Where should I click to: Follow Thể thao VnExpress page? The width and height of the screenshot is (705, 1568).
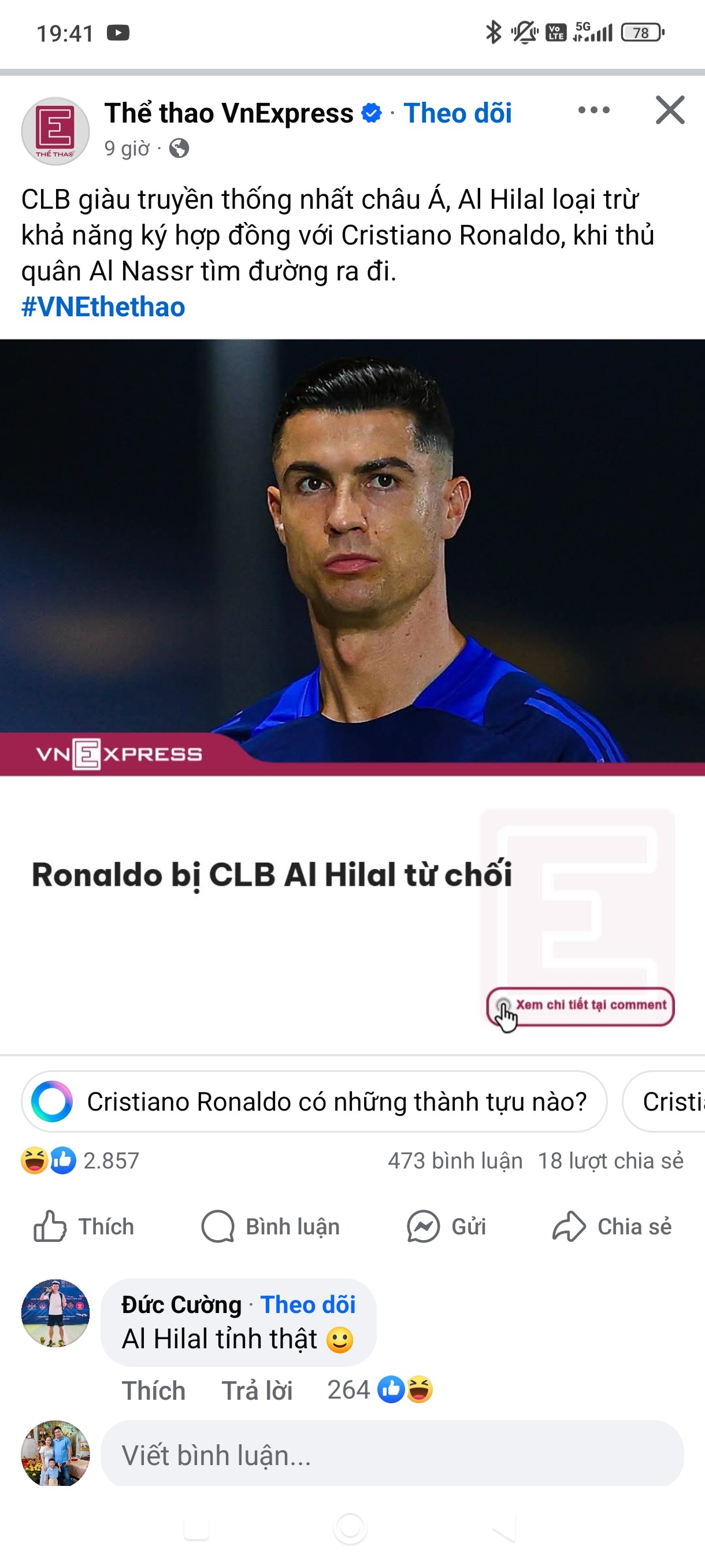(x=458, y=113)
